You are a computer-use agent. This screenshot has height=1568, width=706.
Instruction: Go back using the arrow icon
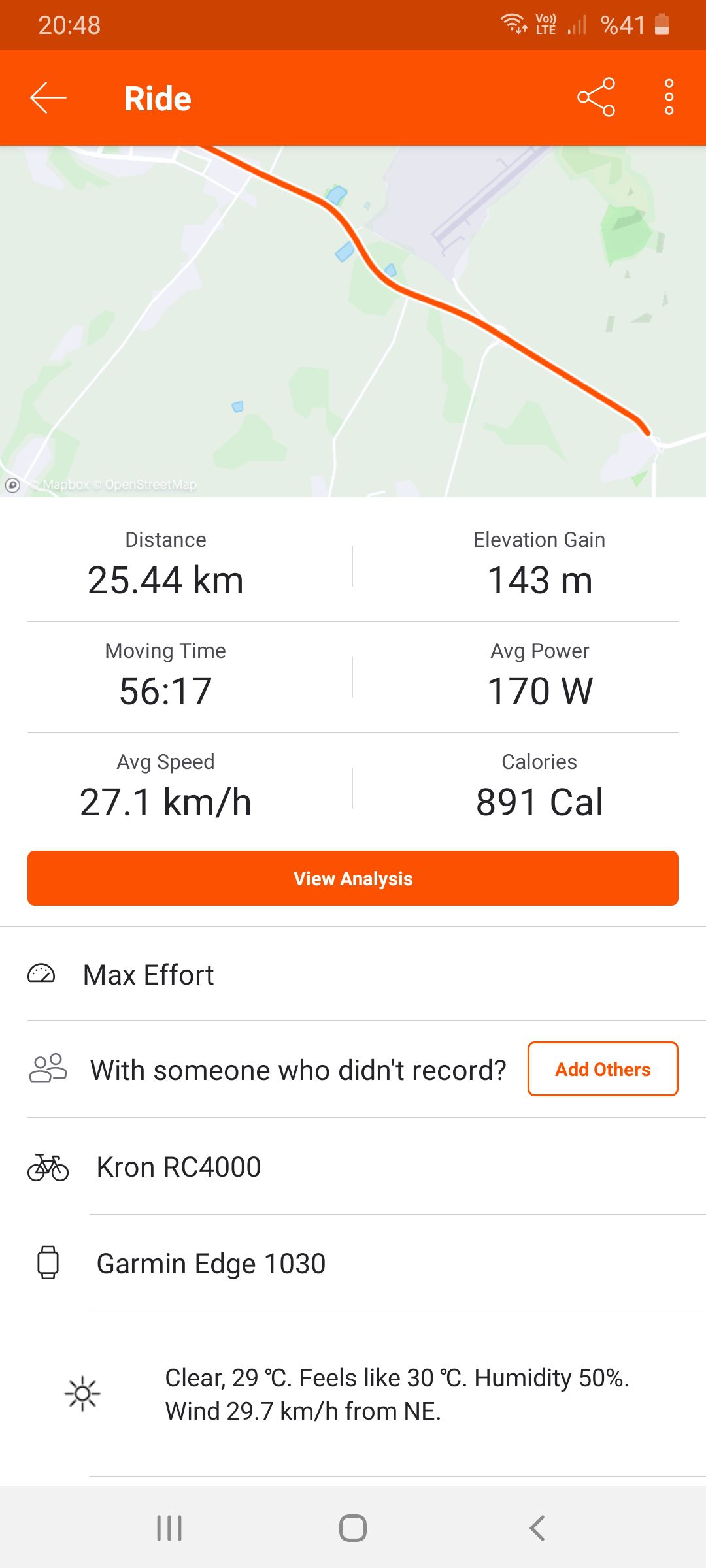[x=47, y=97]
